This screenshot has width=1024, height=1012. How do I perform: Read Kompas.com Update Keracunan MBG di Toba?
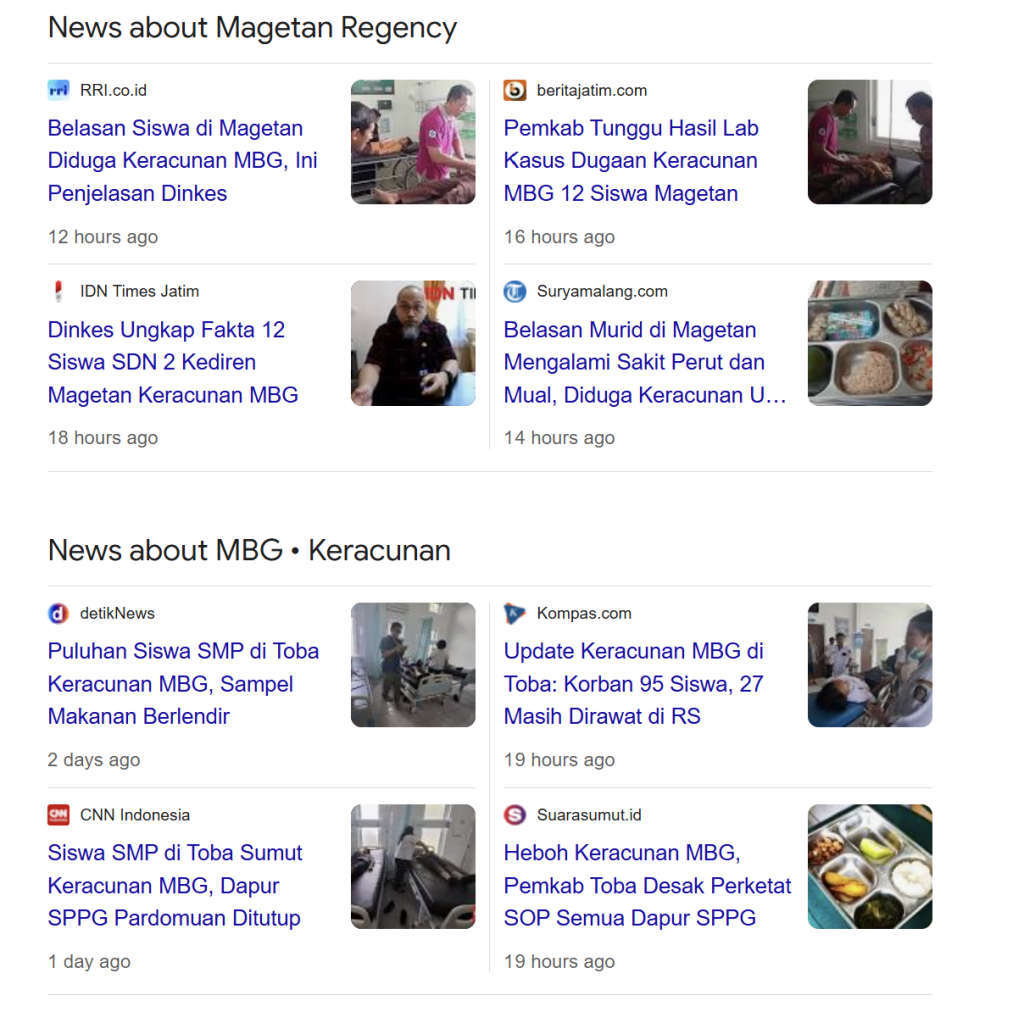click(x=633, y=684)
